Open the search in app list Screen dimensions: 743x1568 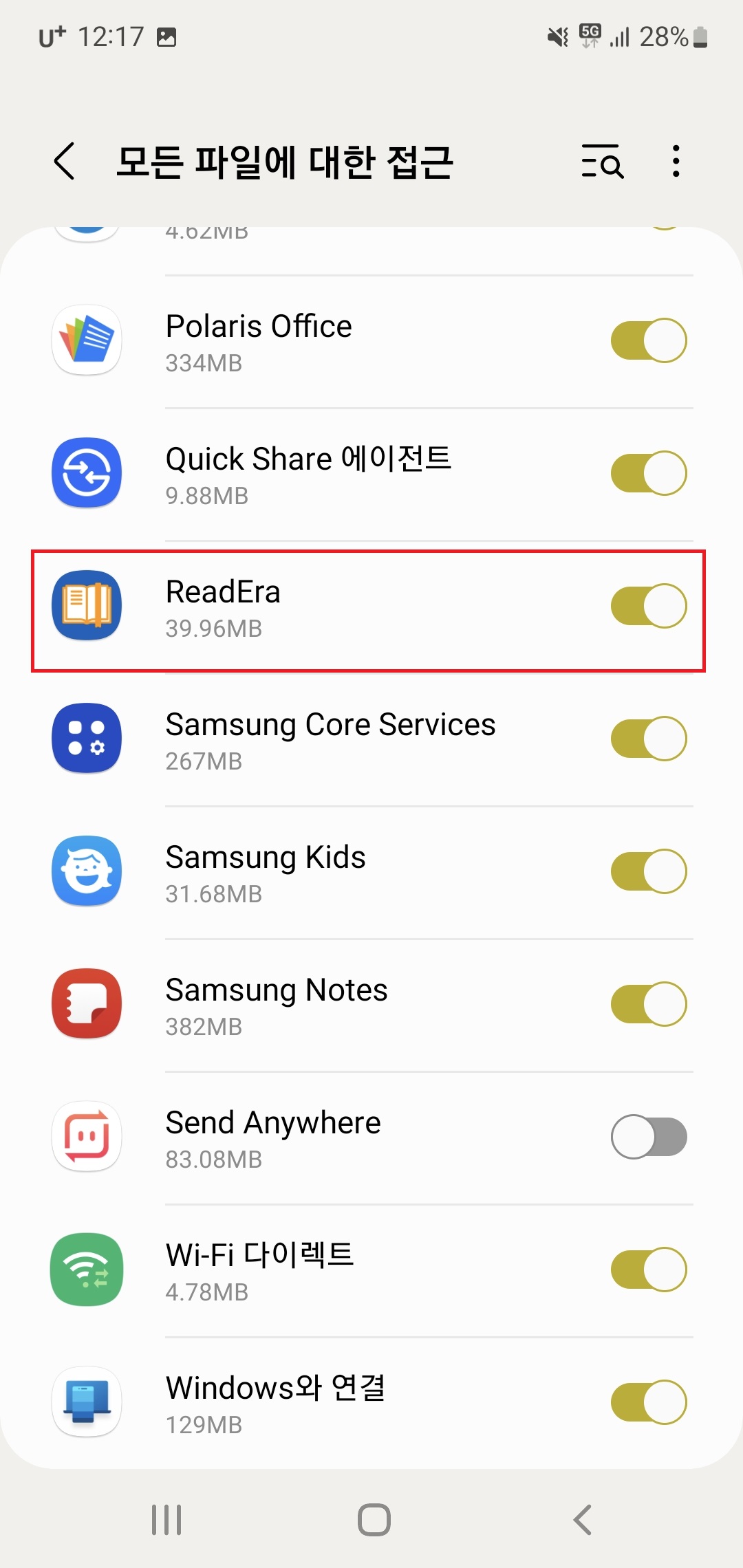pyautogui.click(x=601, y=162)
